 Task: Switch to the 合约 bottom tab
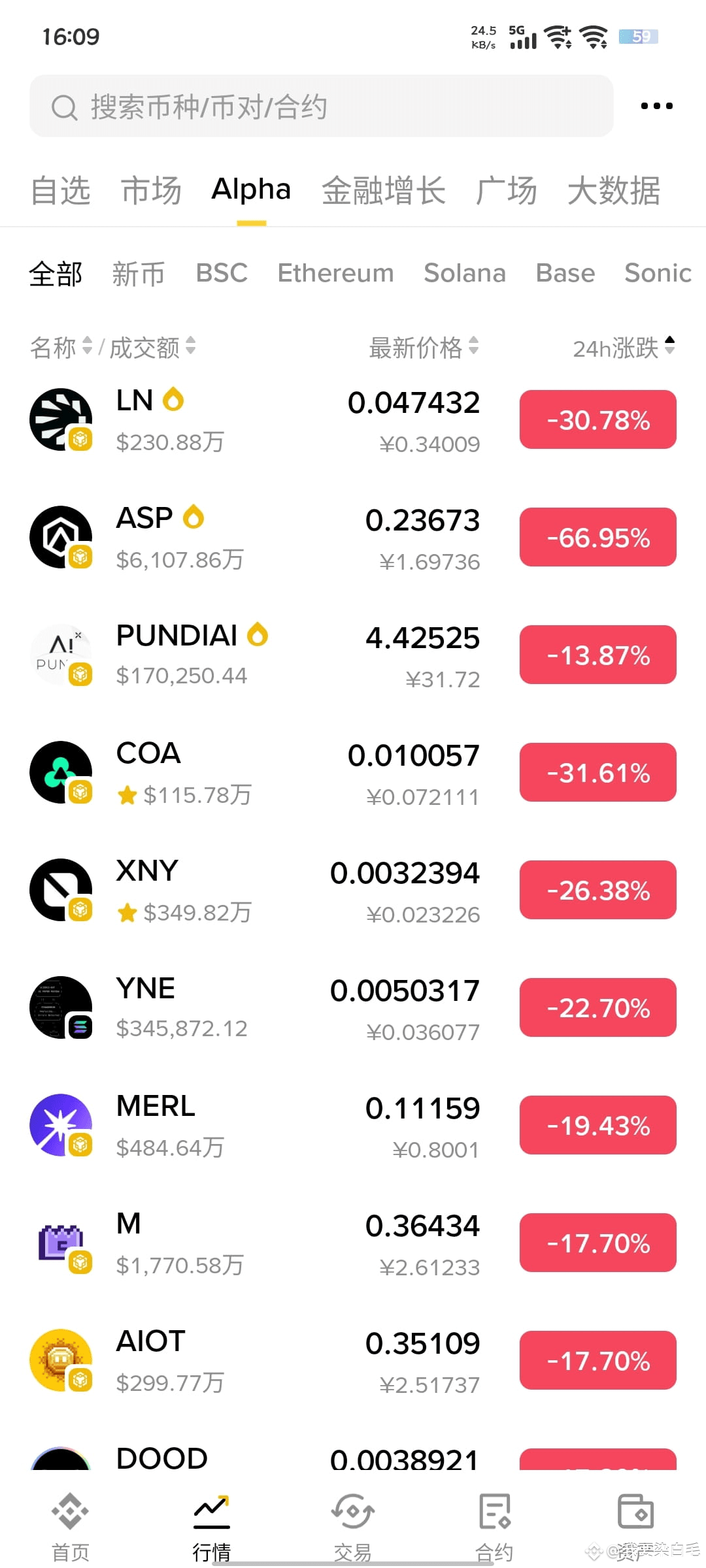[494, 1527]
